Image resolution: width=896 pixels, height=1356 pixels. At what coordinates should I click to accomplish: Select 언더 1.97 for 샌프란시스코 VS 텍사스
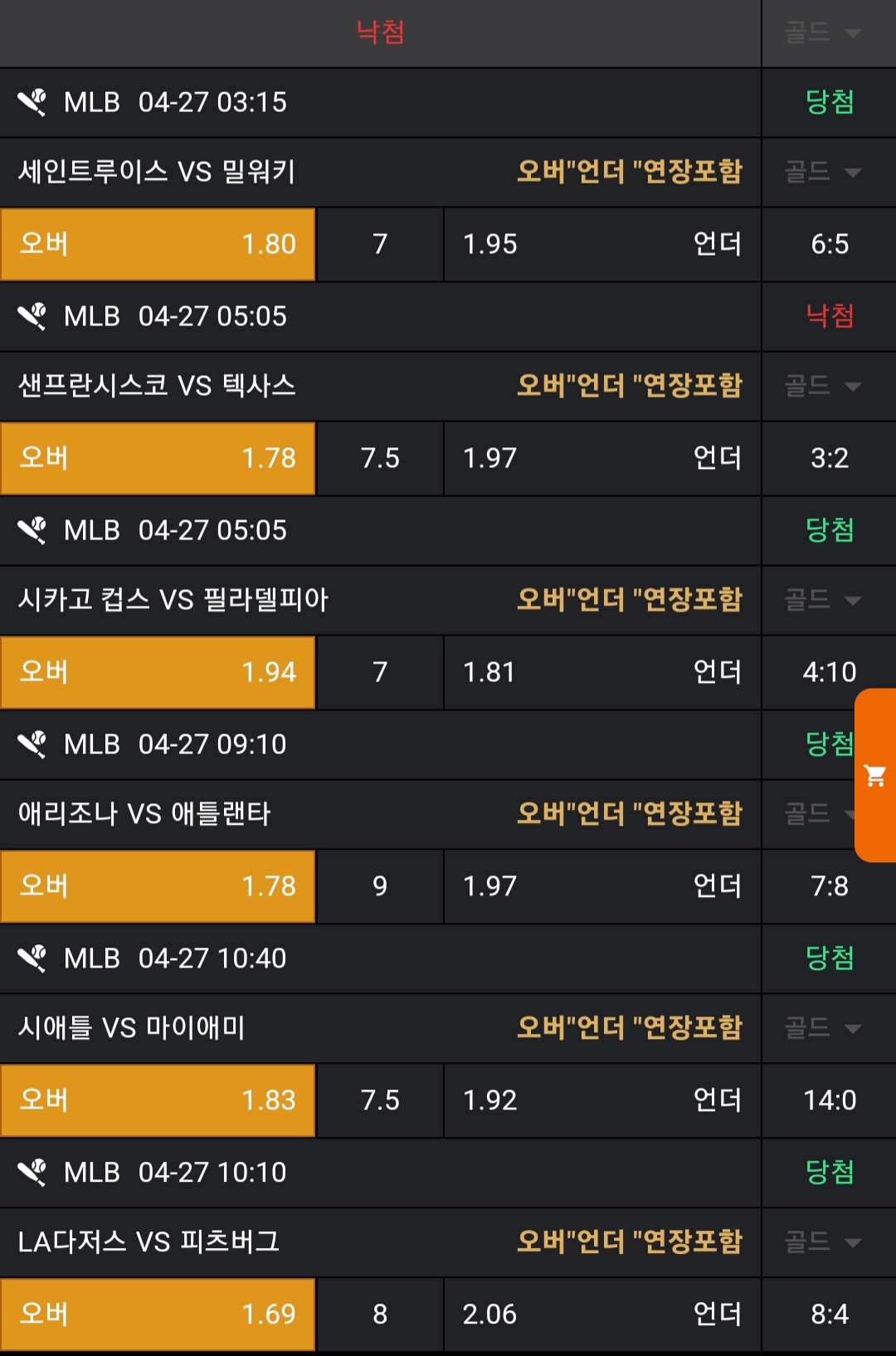tap(602, 458)
